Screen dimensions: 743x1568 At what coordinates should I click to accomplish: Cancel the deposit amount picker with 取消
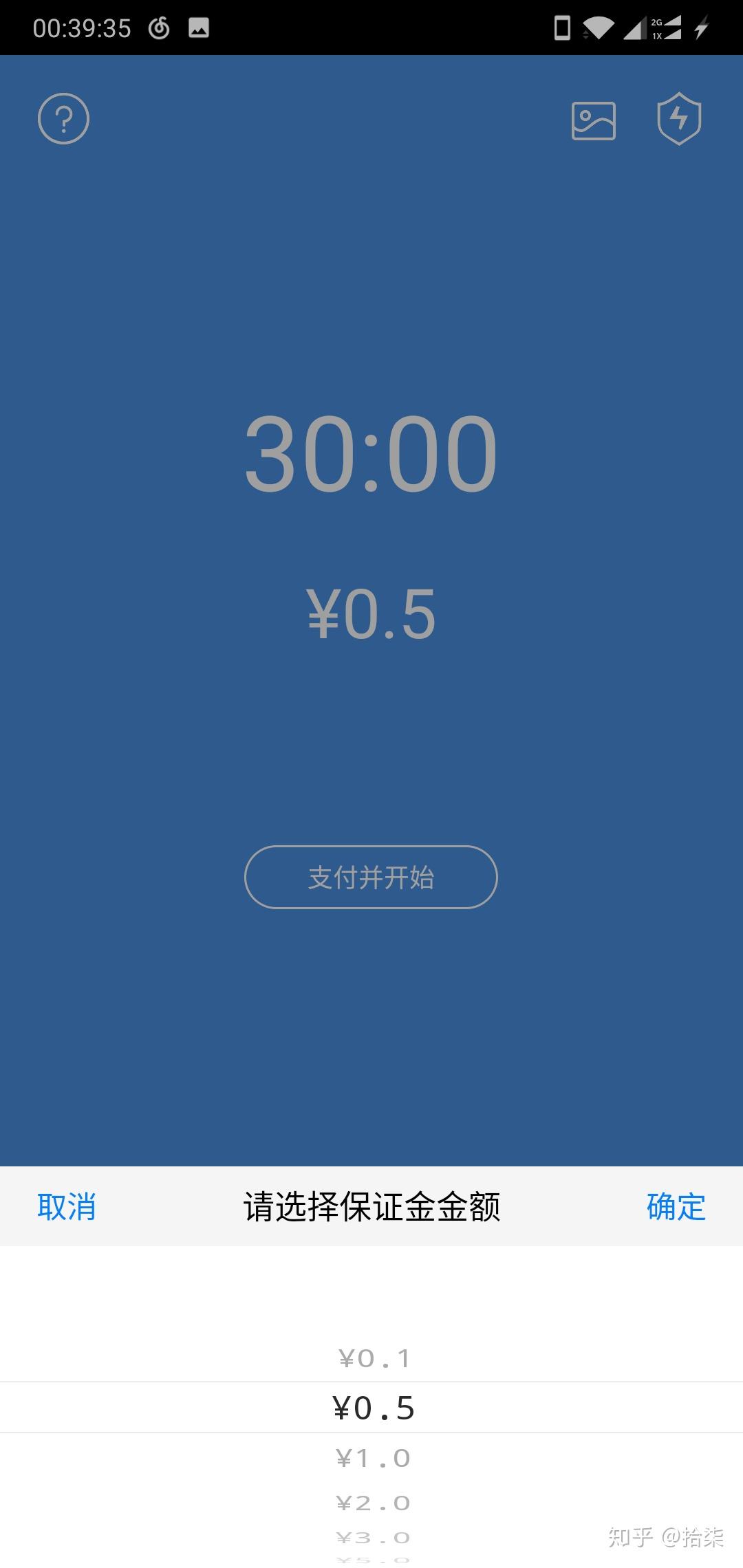[67, 1207]
